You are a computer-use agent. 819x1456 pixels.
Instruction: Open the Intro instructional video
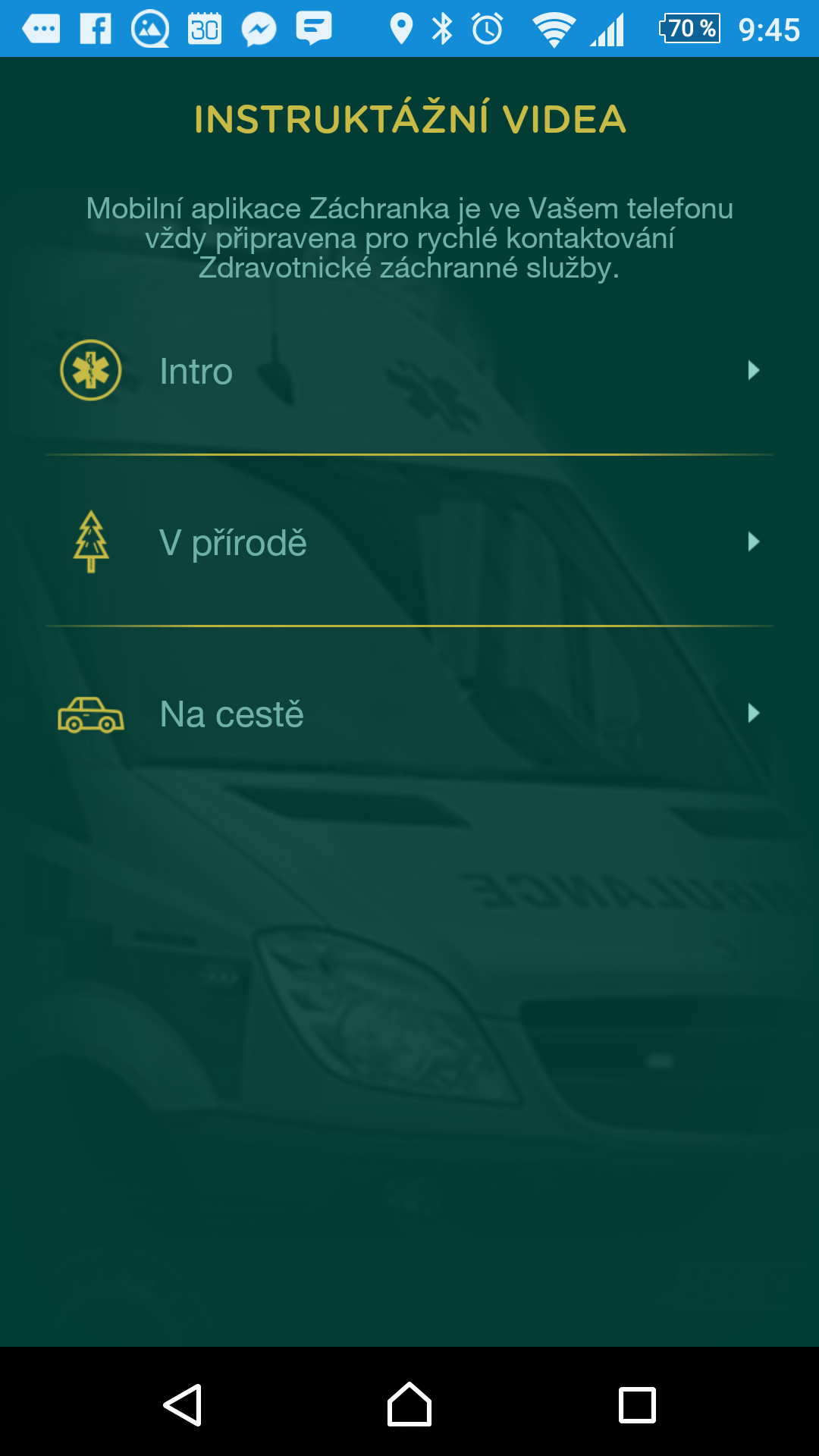[409, 370]
